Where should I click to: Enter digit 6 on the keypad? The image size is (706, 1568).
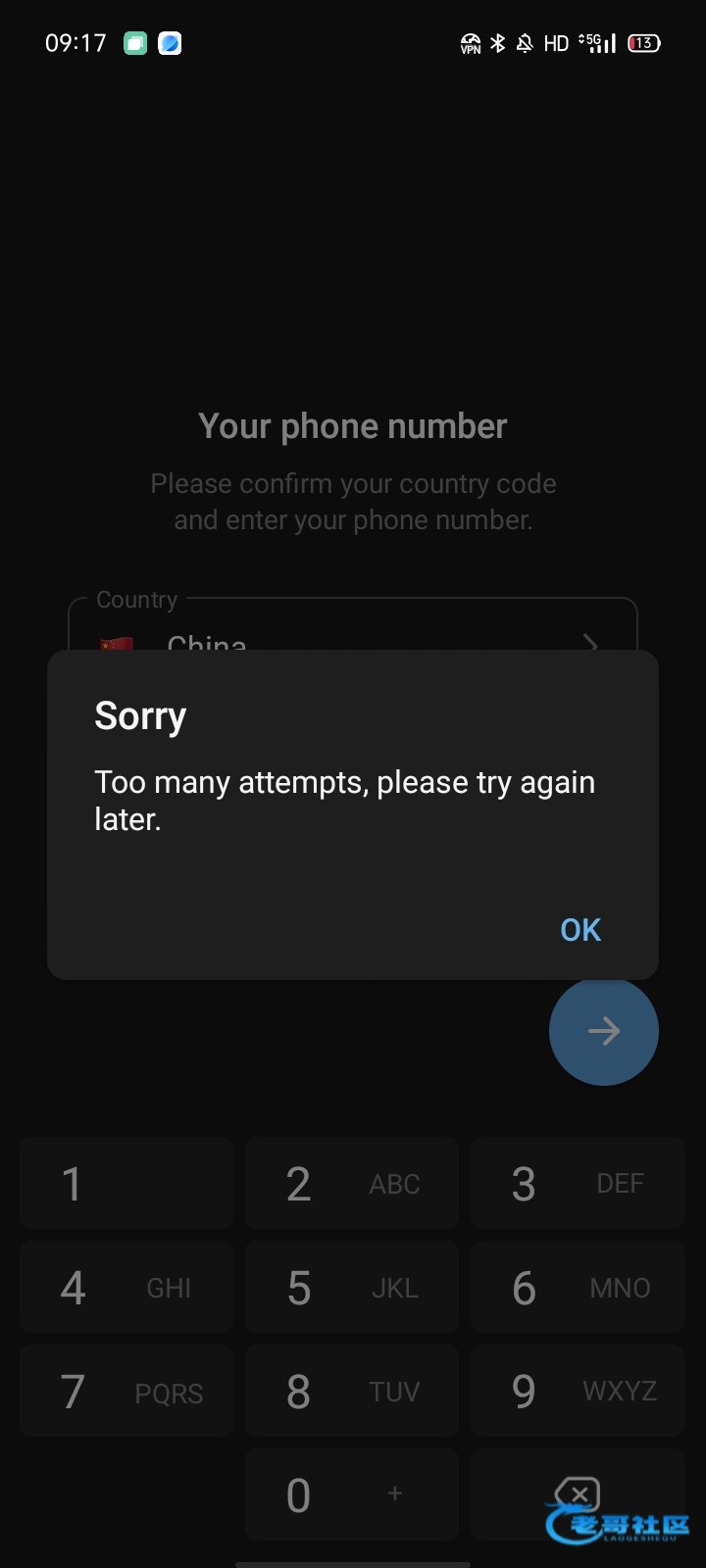(x=578, y=1287)
